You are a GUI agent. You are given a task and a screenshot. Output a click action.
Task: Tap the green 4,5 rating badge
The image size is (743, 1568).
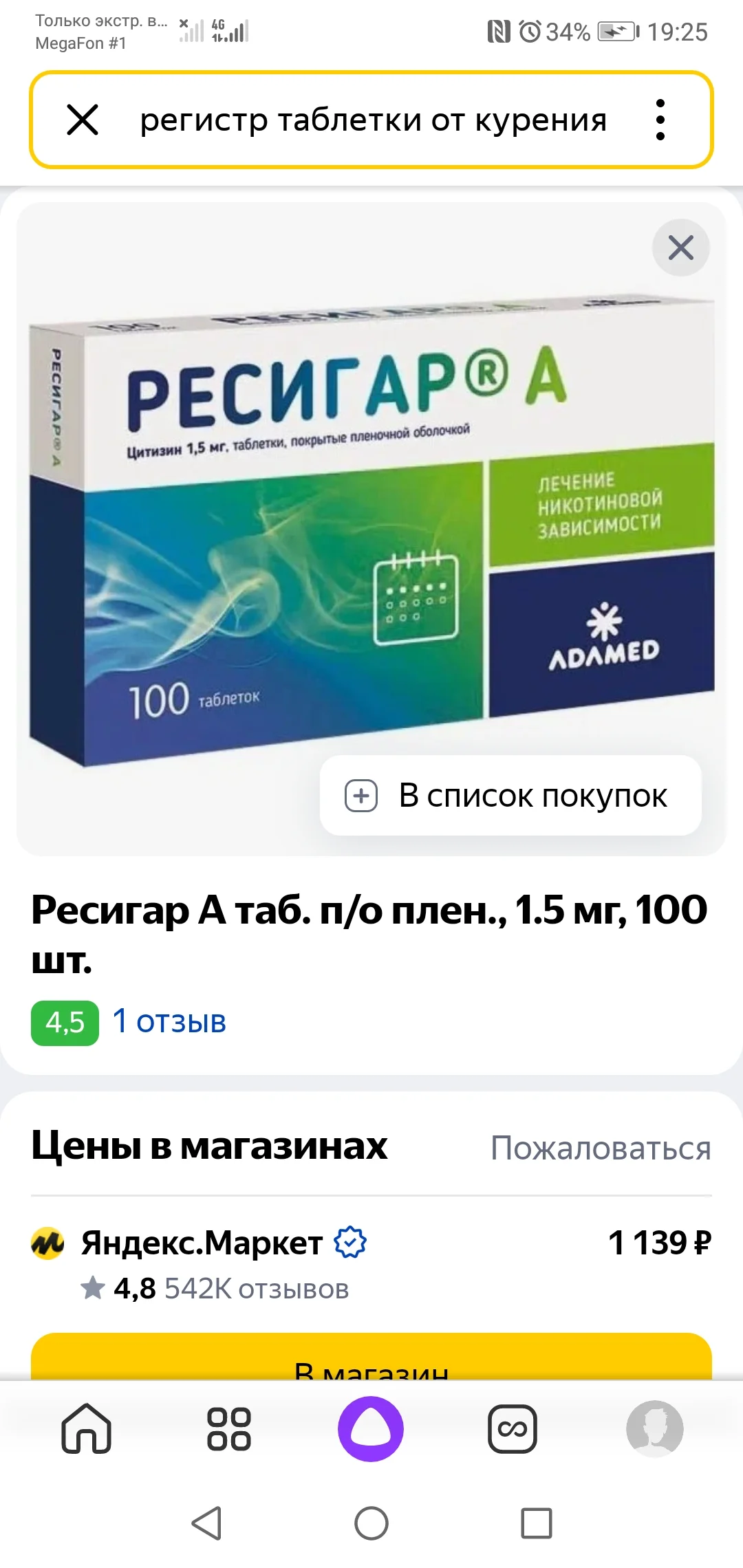65,1022
